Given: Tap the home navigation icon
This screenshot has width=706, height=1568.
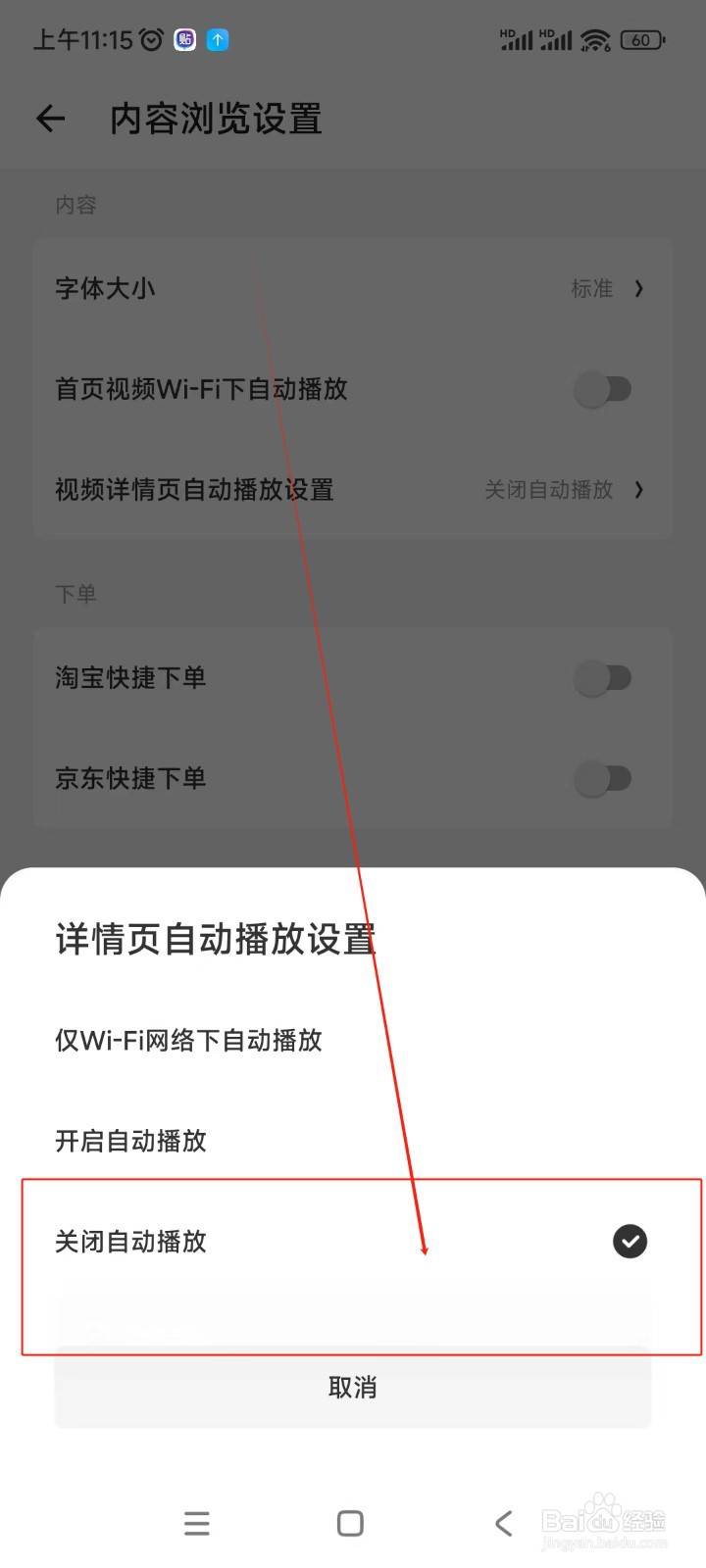Looking at the screenshot, I should point(350,1523).
